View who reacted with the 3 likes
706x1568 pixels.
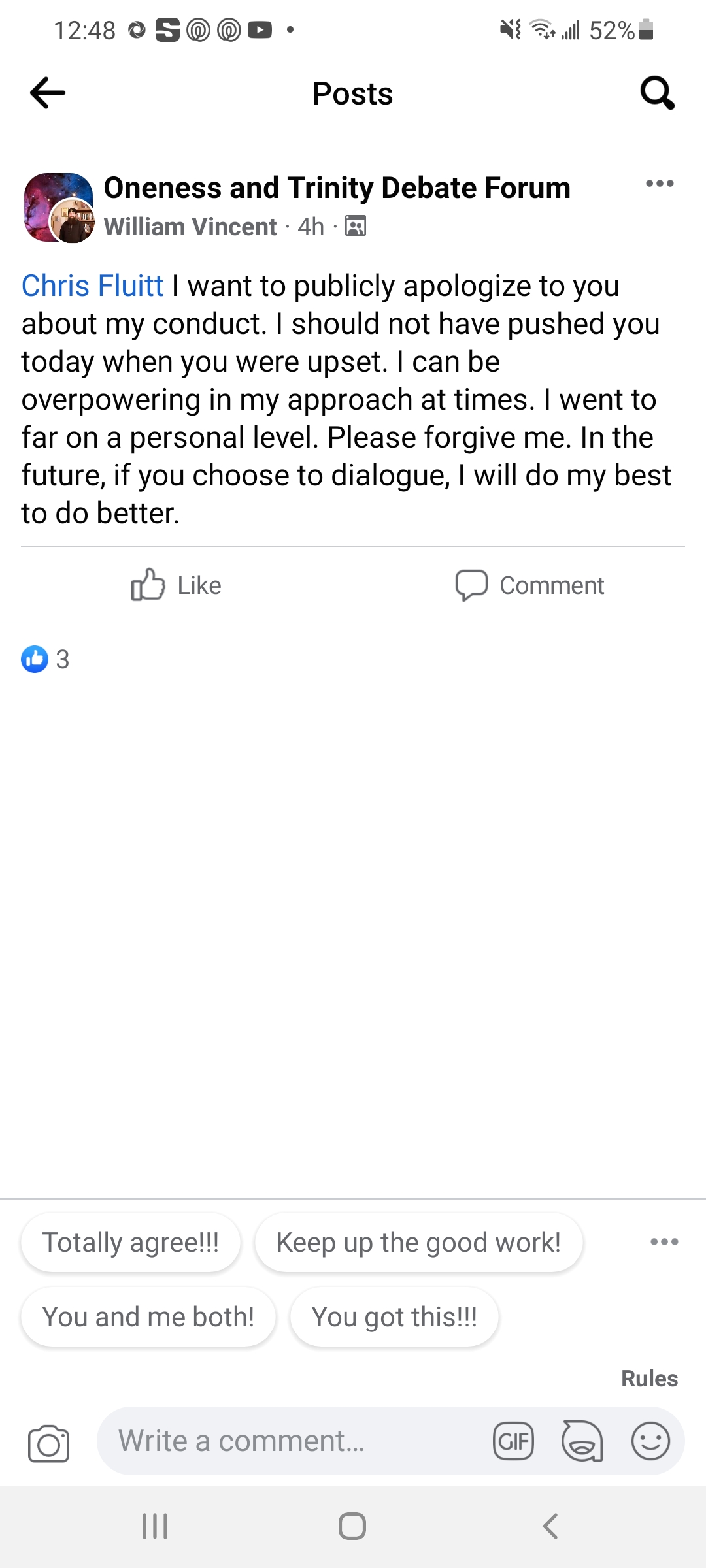(44, 659)
